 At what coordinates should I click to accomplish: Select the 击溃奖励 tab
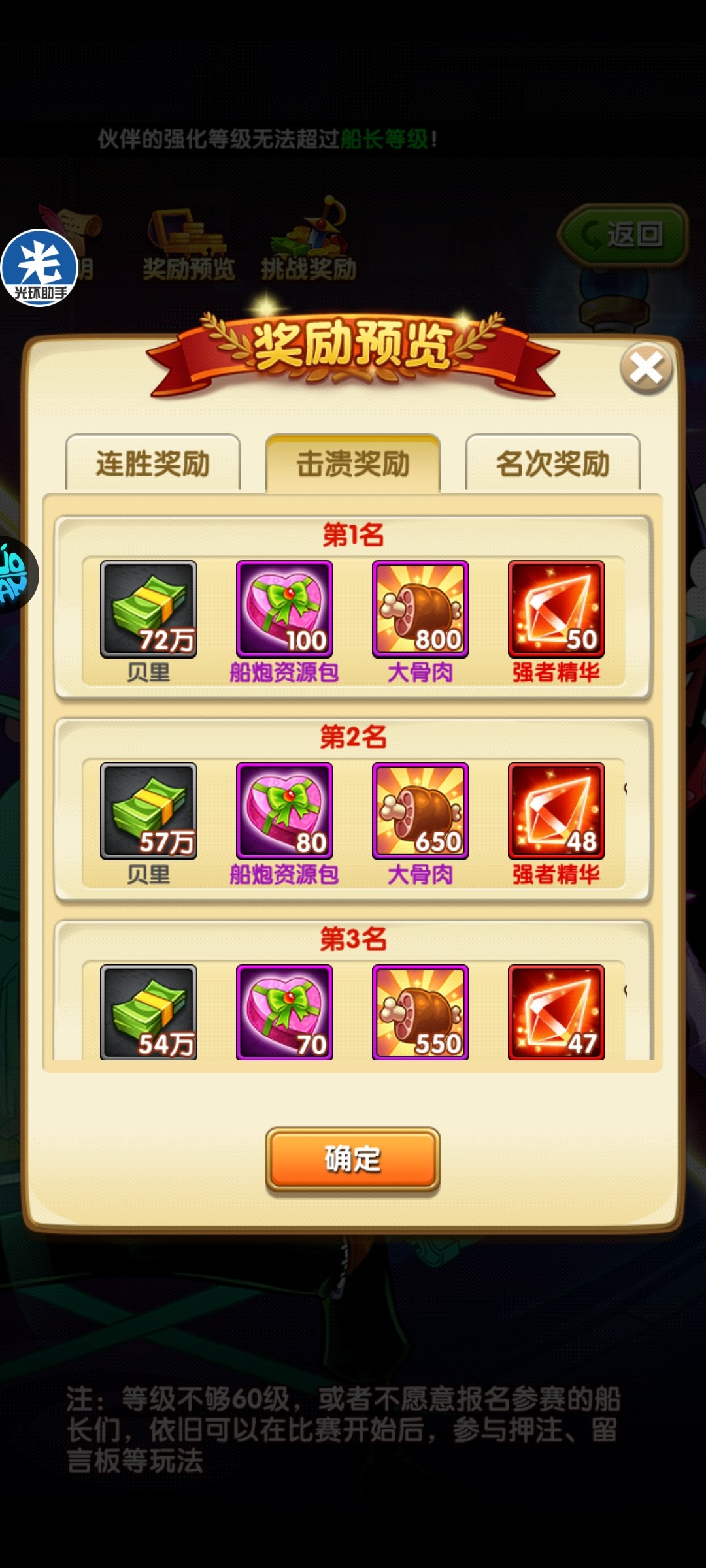[x=352, y=463]
